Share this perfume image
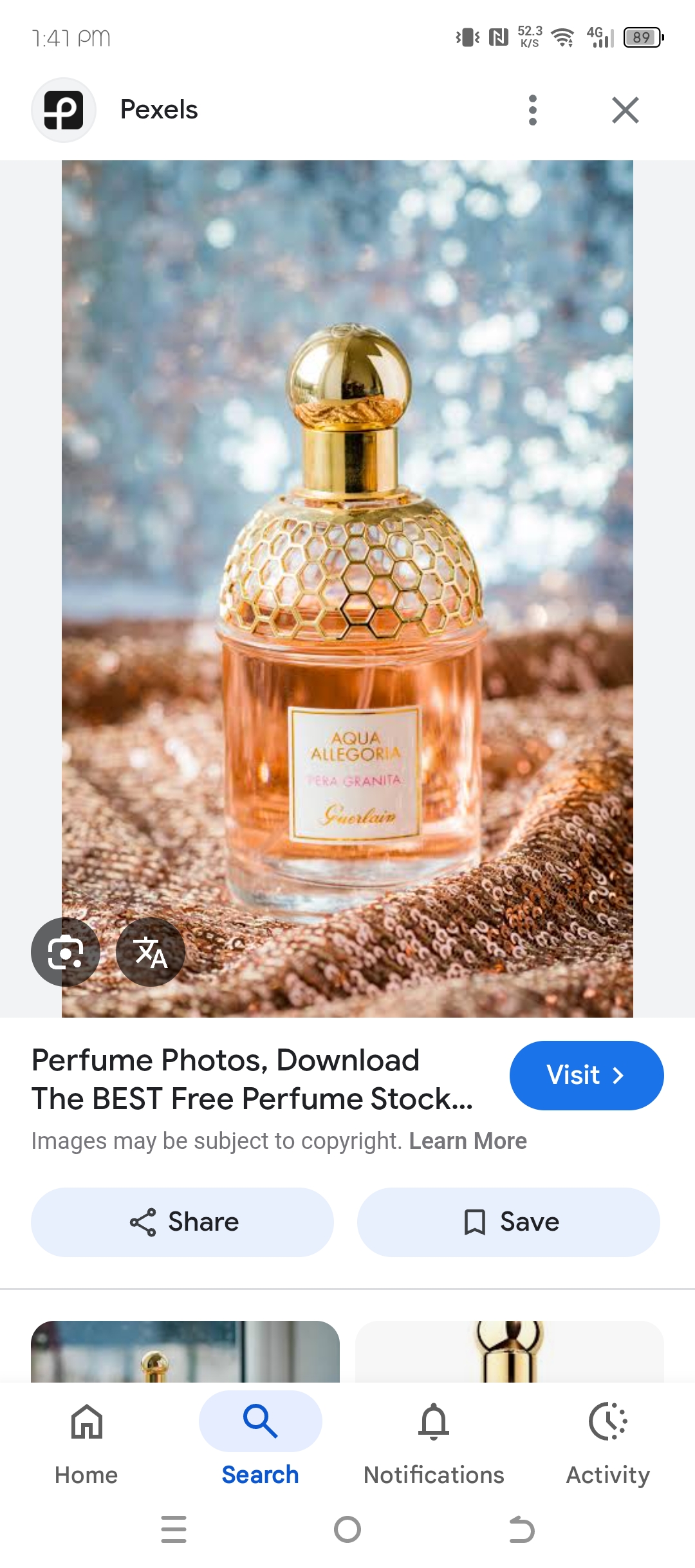 (183, 1222)
